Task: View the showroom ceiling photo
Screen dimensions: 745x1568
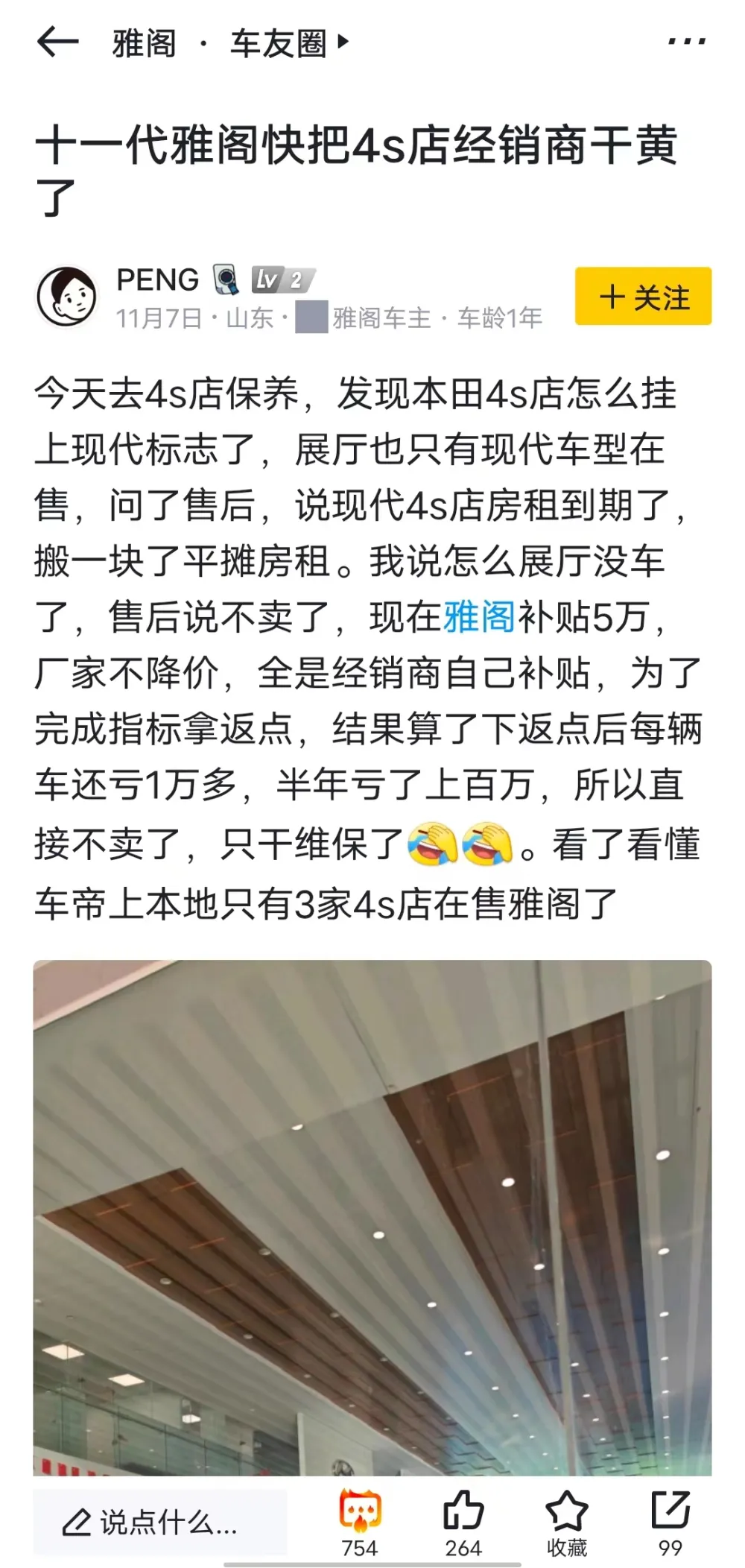Action: click(372, 1216)
